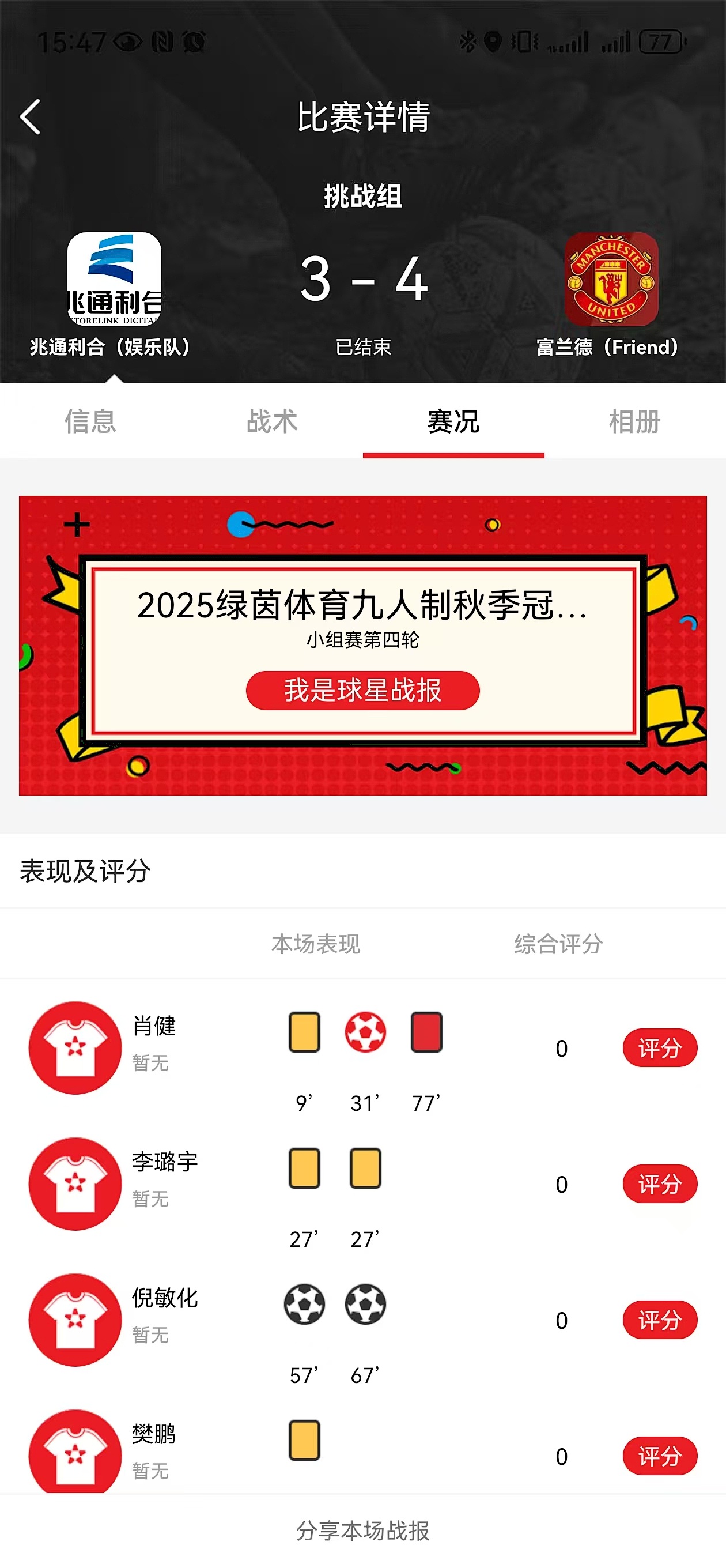View 倪敏化's player profile avatar
The height and width of the screenshot is (1568, 726).
click(75, 1320)
